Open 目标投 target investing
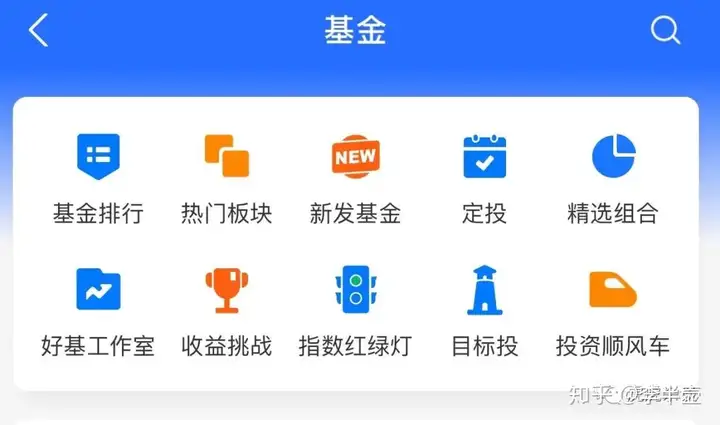The image size is (720, 425). click(x=485, y=312)
